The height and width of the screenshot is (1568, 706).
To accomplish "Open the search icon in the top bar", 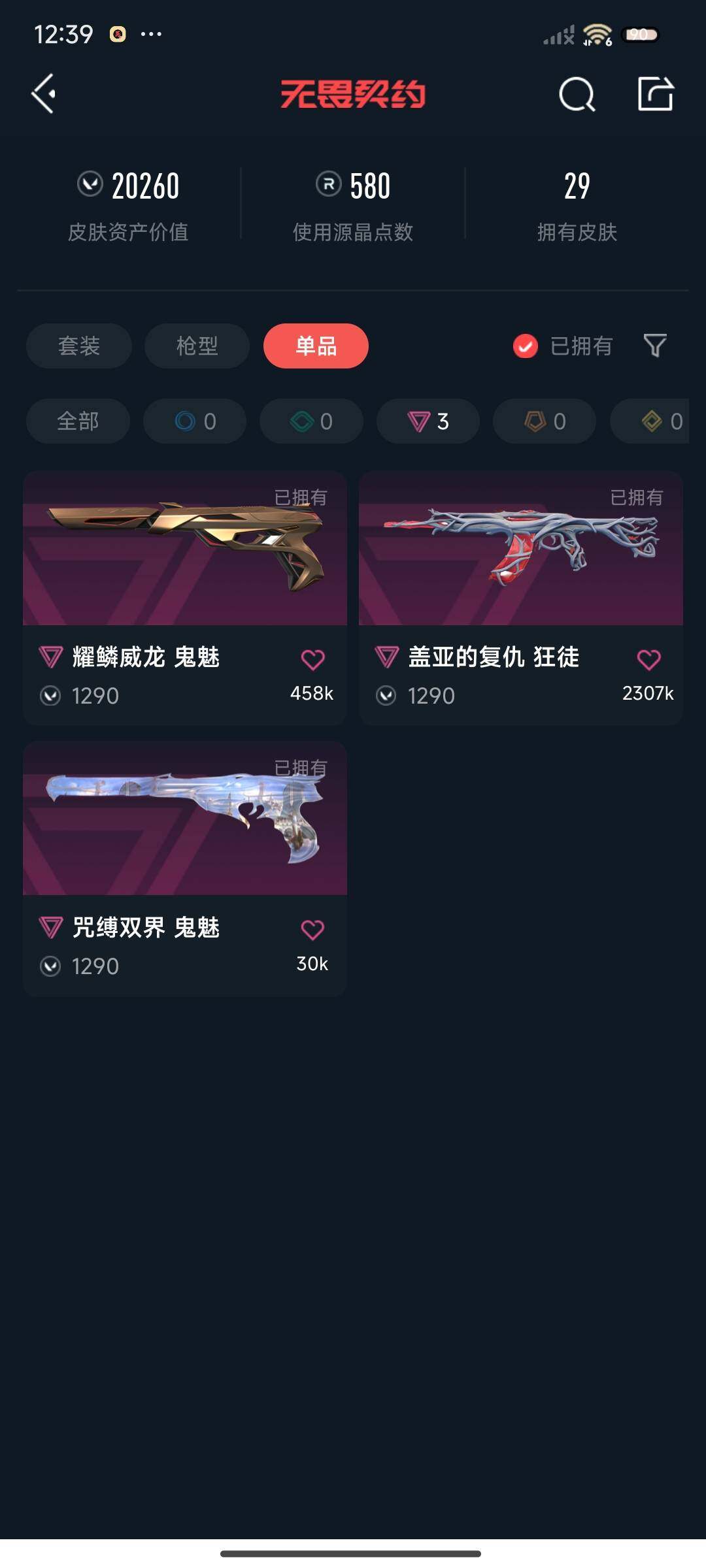I will point(577,95).
